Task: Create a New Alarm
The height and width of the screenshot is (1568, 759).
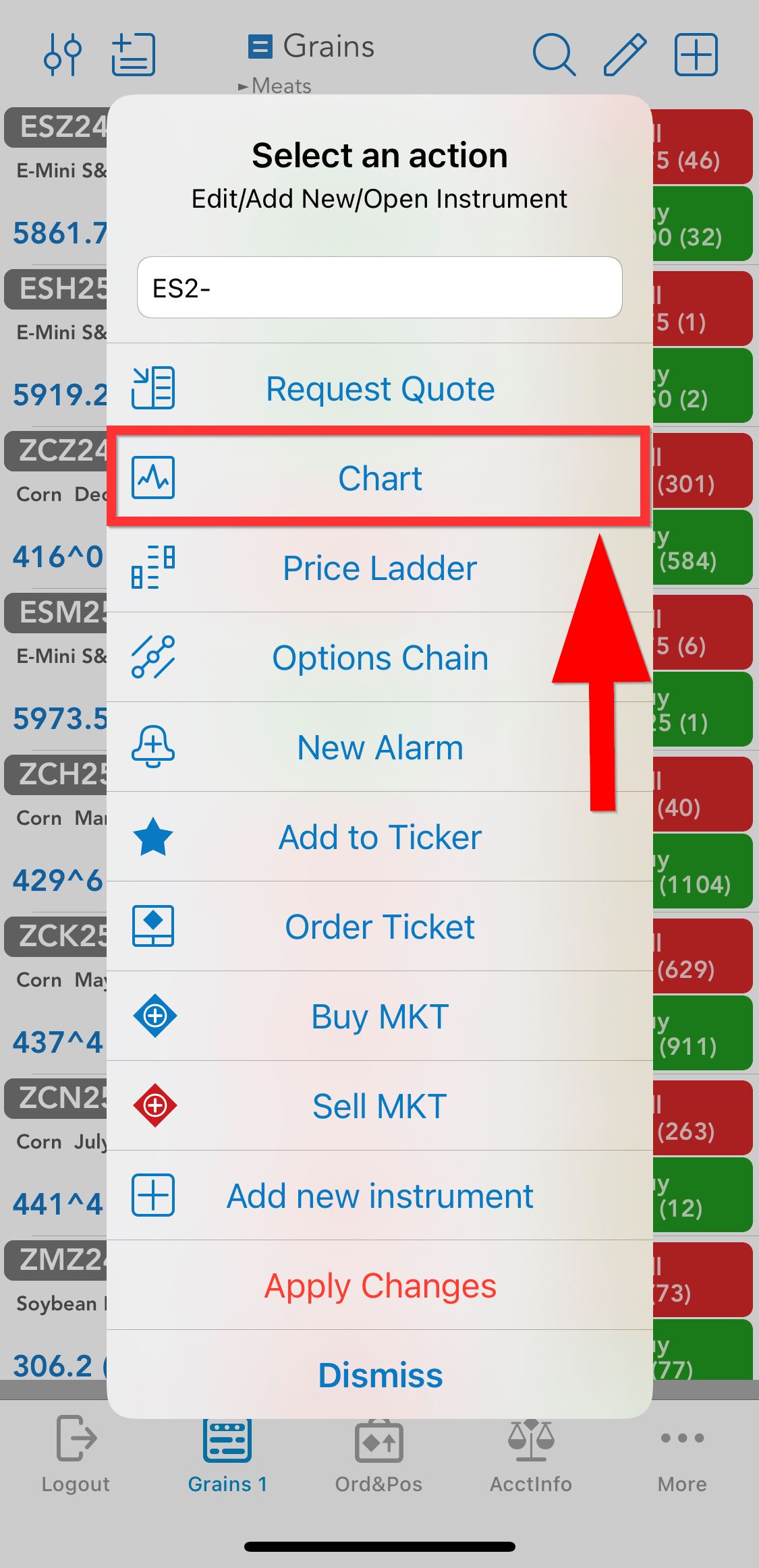Action: pyautogui.click(x=379, y=747)
